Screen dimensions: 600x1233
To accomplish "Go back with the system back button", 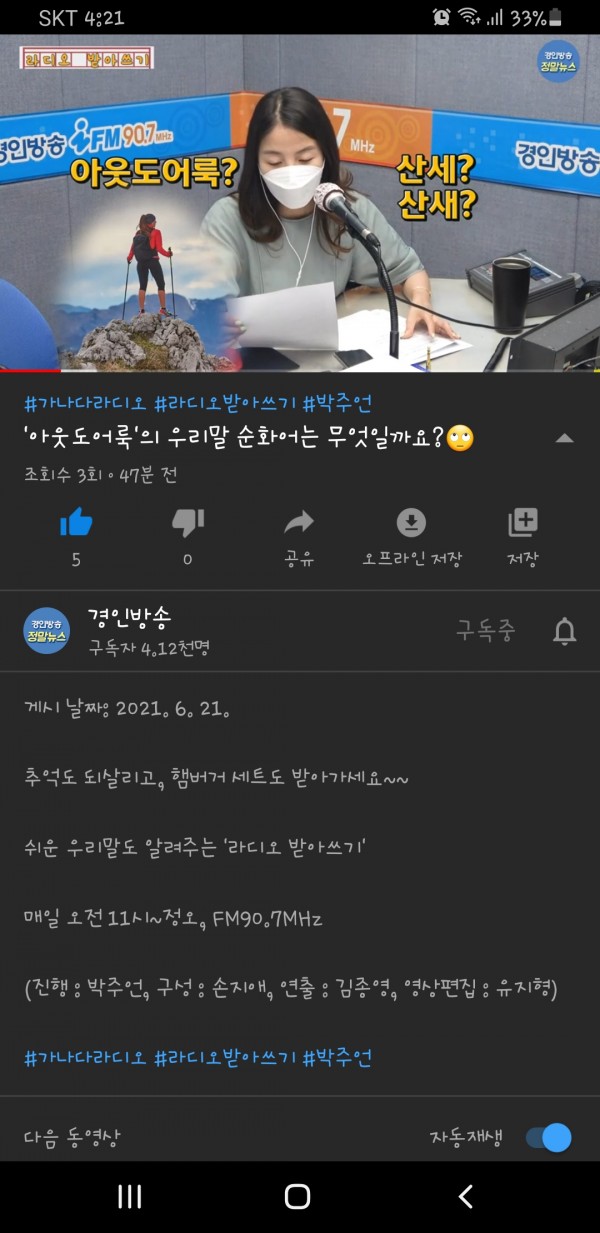I will [x=465, y=1196].
